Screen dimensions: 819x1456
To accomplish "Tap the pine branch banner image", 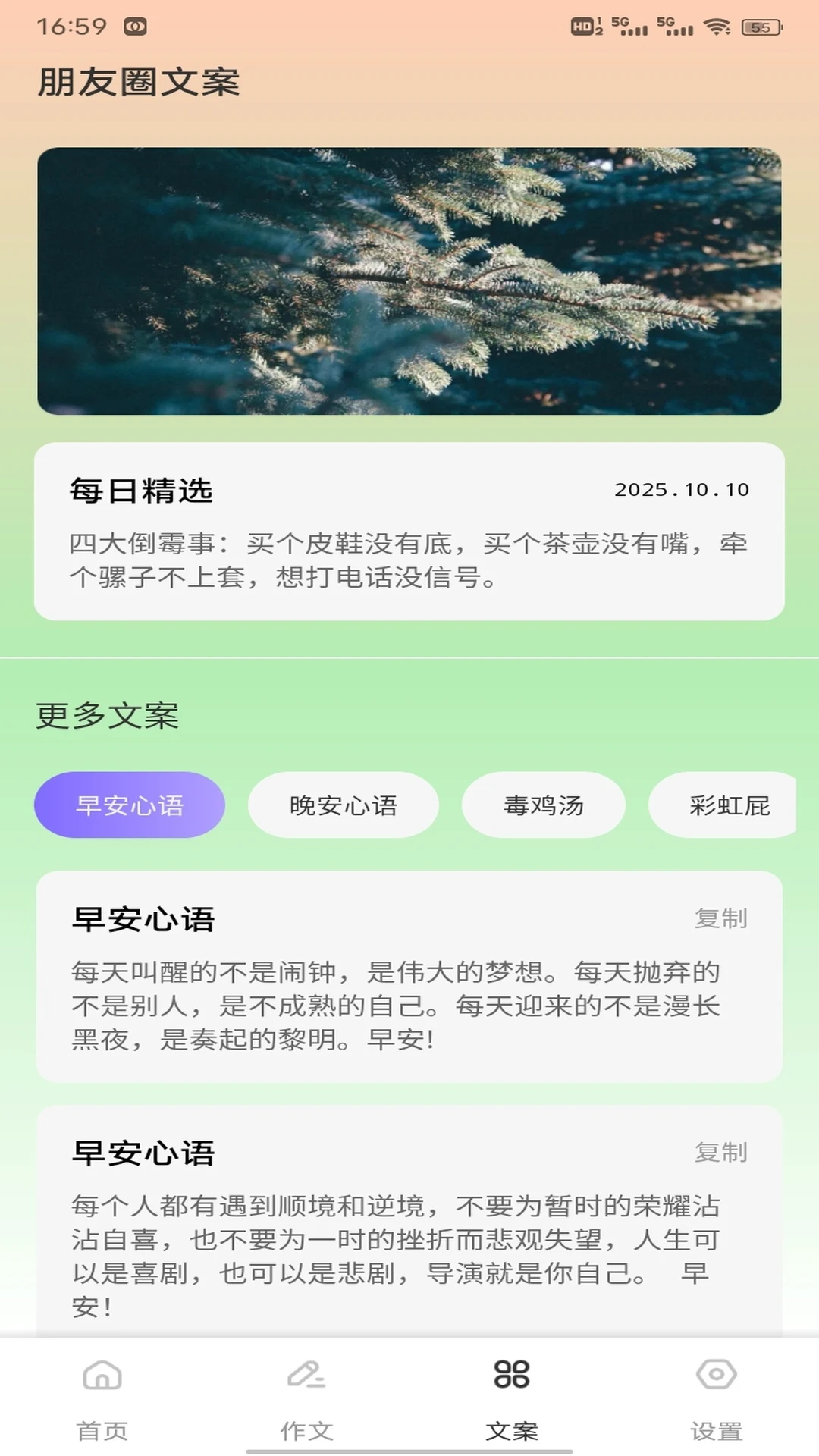I will [x=409, y=281].
